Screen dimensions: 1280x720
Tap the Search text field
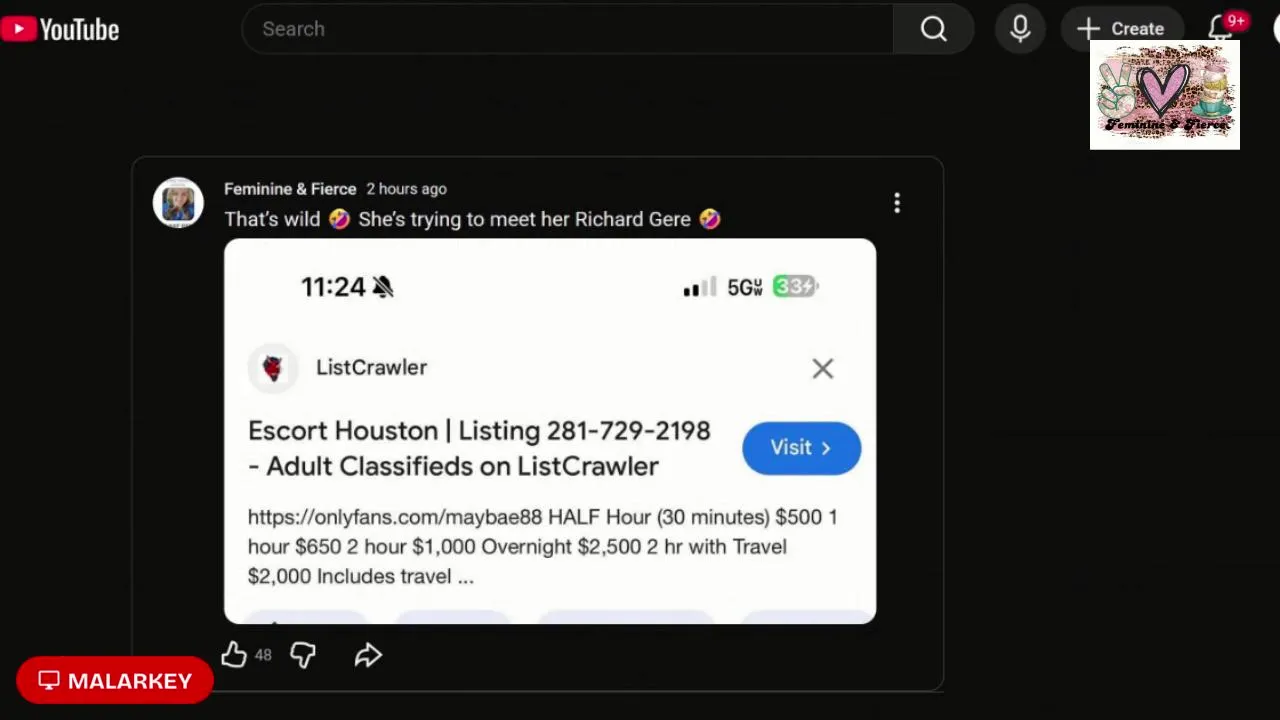point(567,29)
